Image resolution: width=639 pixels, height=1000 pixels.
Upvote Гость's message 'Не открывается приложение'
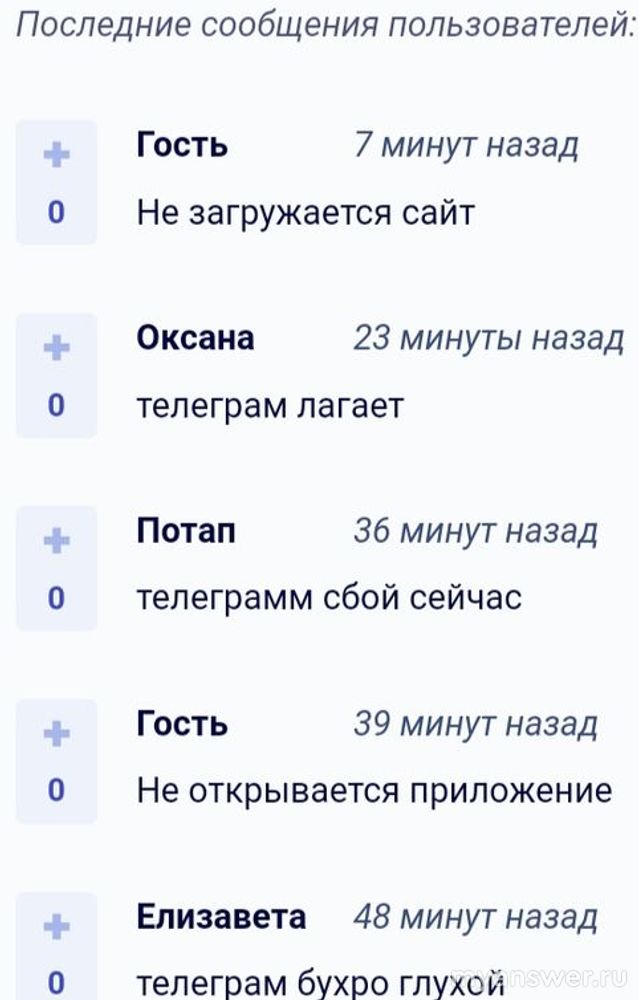(56, 734)
